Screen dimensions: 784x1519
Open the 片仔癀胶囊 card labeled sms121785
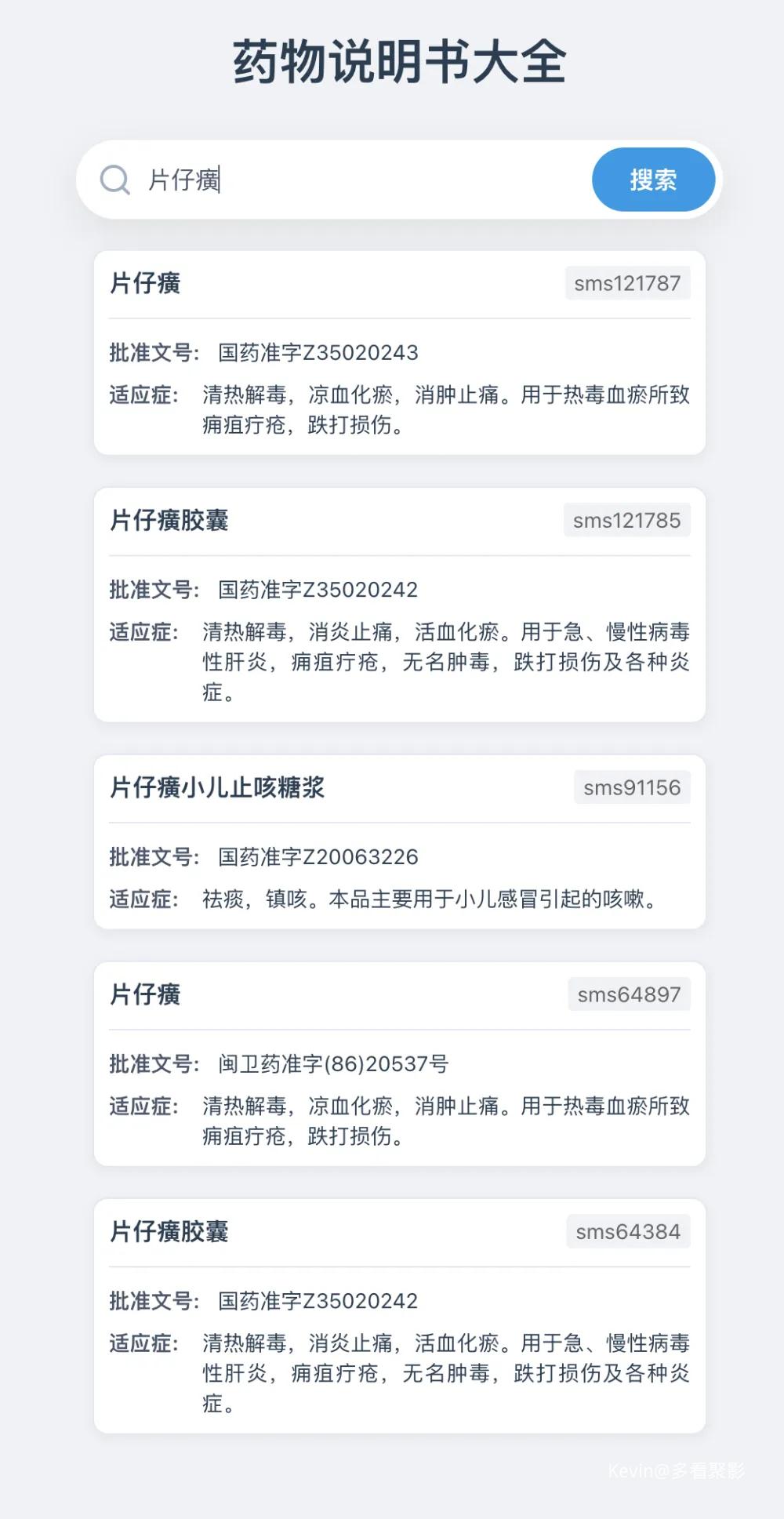tap(399, 605)
